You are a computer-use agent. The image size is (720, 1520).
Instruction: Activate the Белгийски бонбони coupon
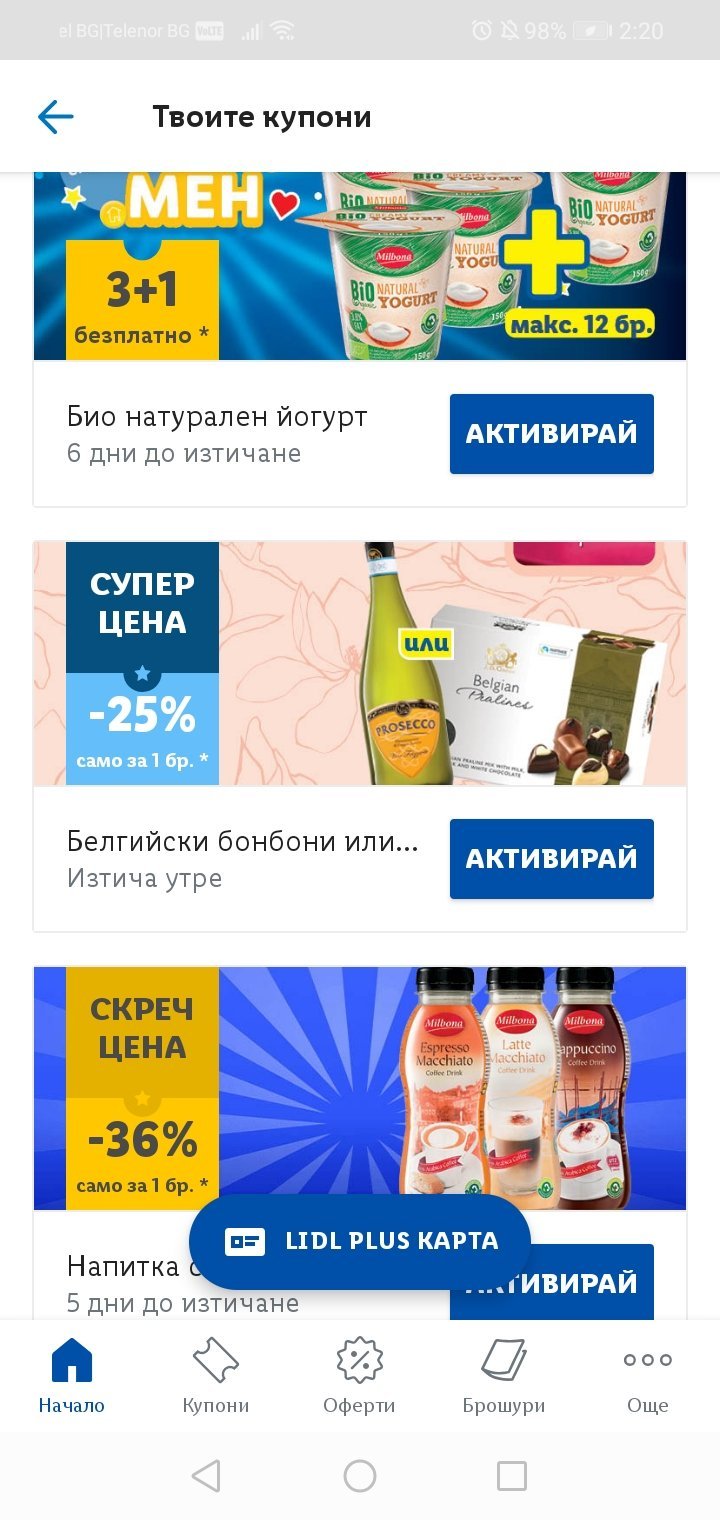(x=551, y=859)
